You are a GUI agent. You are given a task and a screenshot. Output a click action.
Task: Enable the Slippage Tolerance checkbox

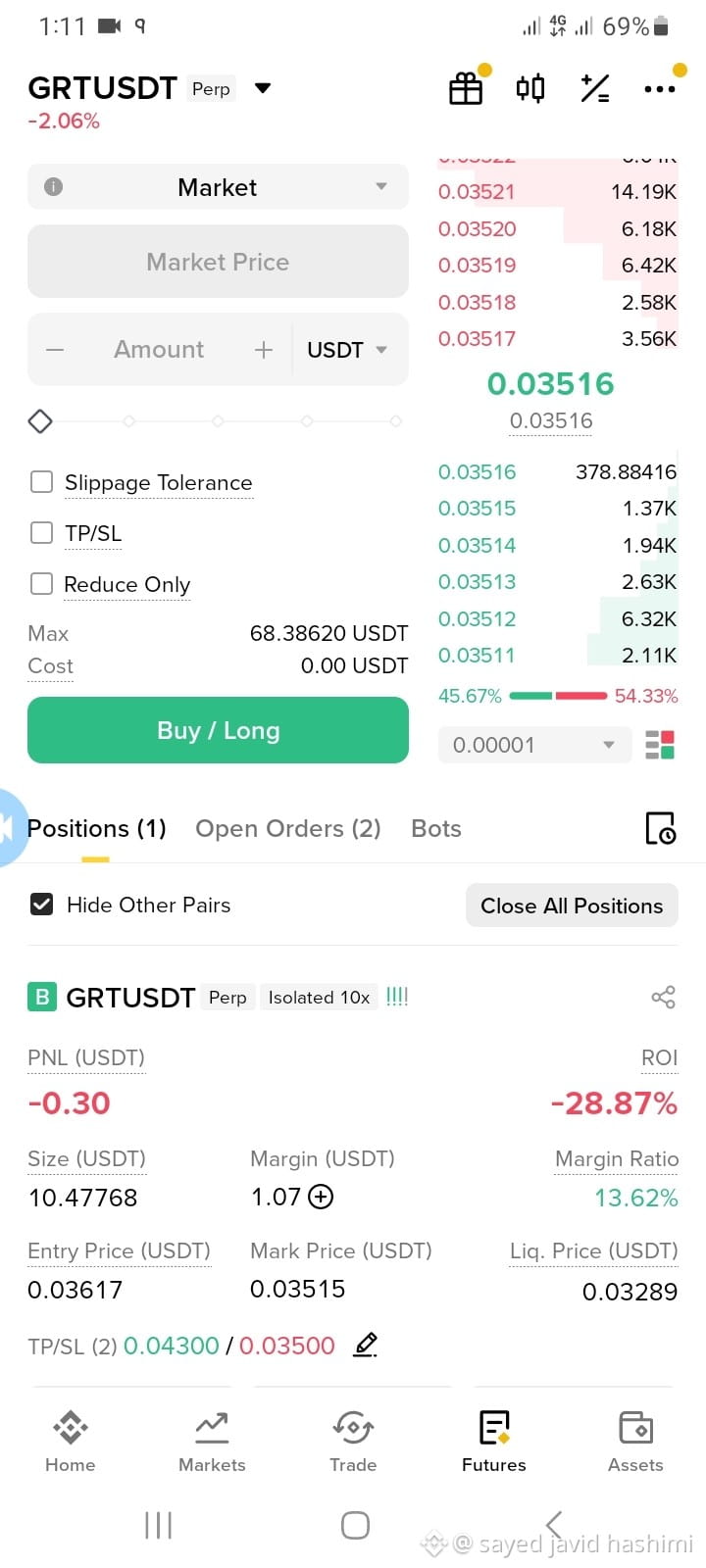tap(41, 482)
